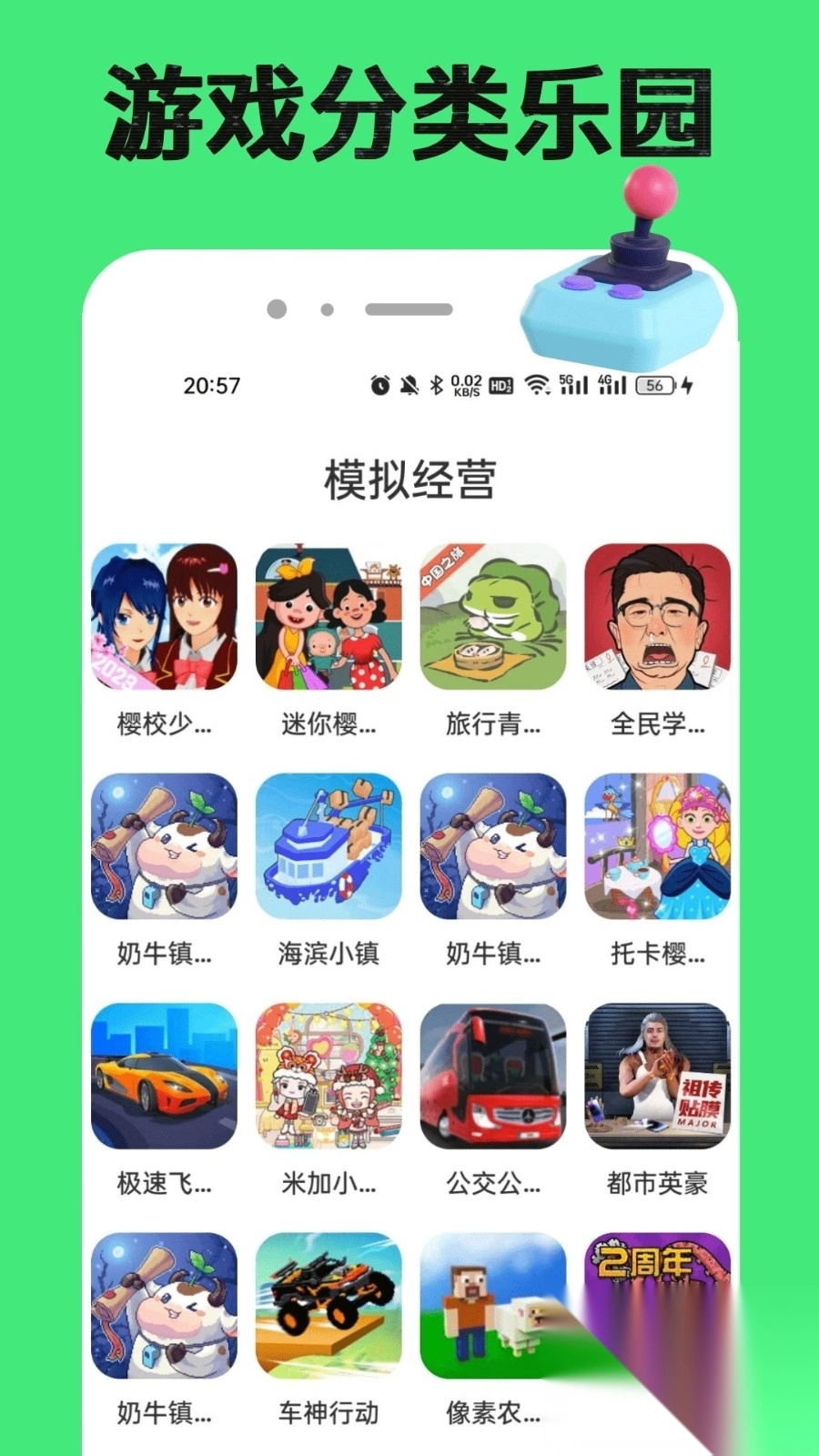The height and width of the screenshot is (1456, 819).
Task: Tap the 海滨小镇 label text
Action: (x=329, y=952)
